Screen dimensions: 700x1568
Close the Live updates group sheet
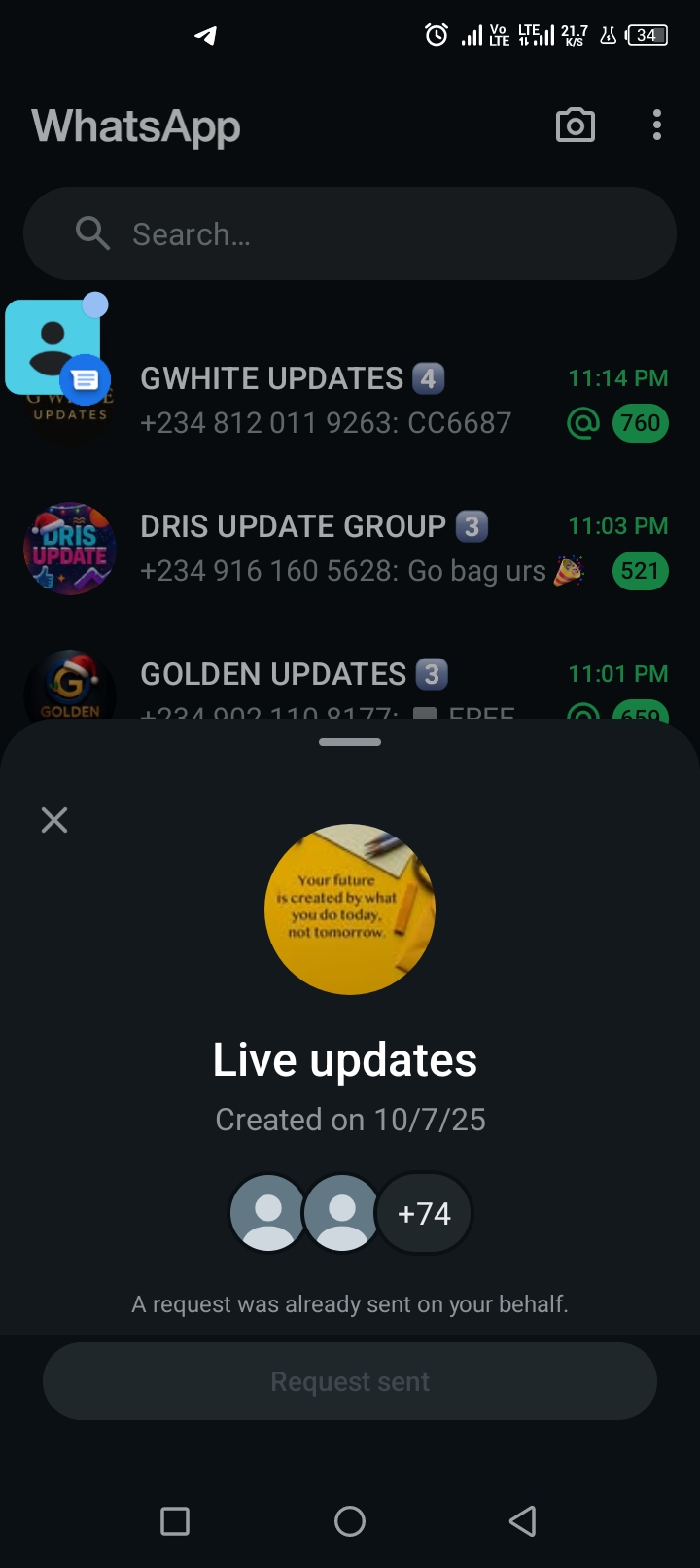point(54,820)
